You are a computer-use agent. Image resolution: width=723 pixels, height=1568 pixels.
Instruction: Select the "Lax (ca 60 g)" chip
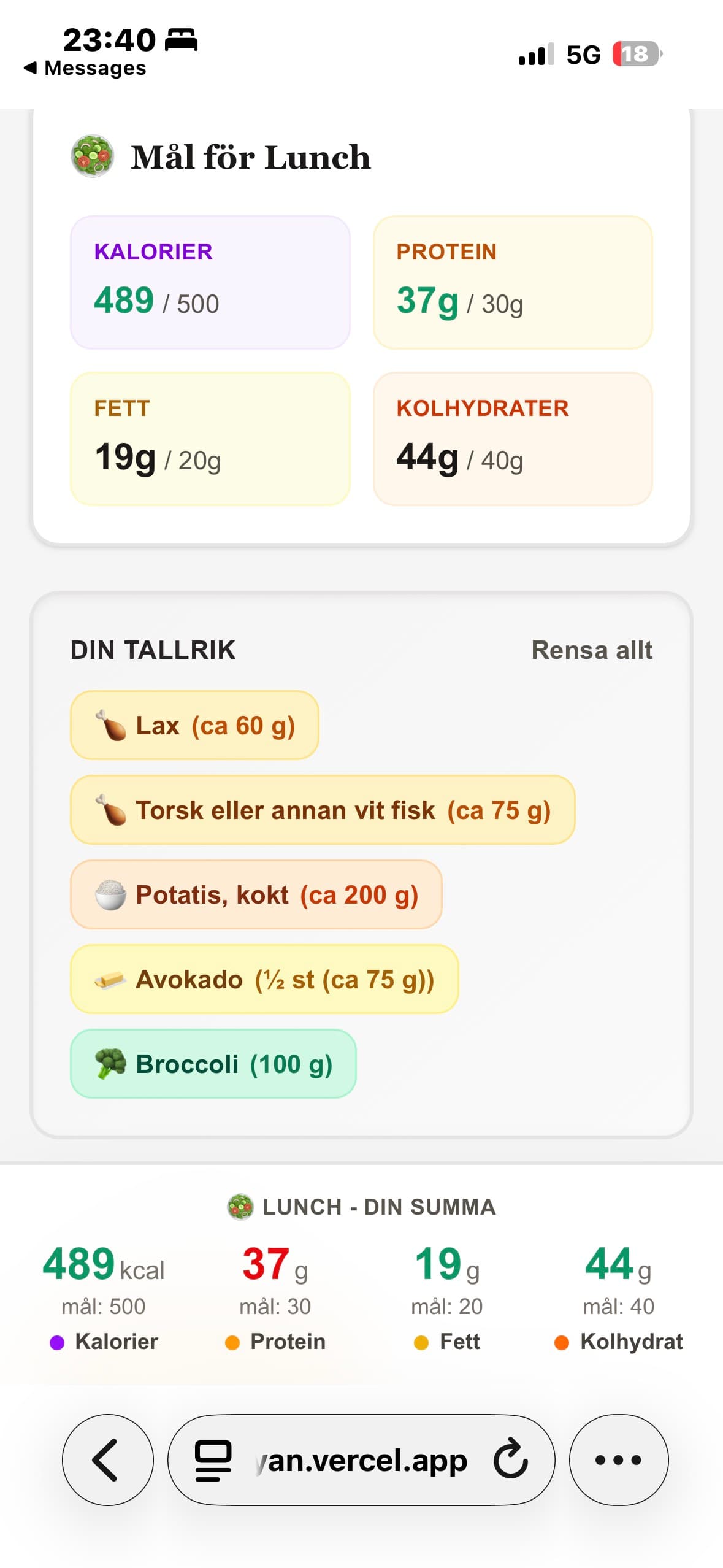194,725
